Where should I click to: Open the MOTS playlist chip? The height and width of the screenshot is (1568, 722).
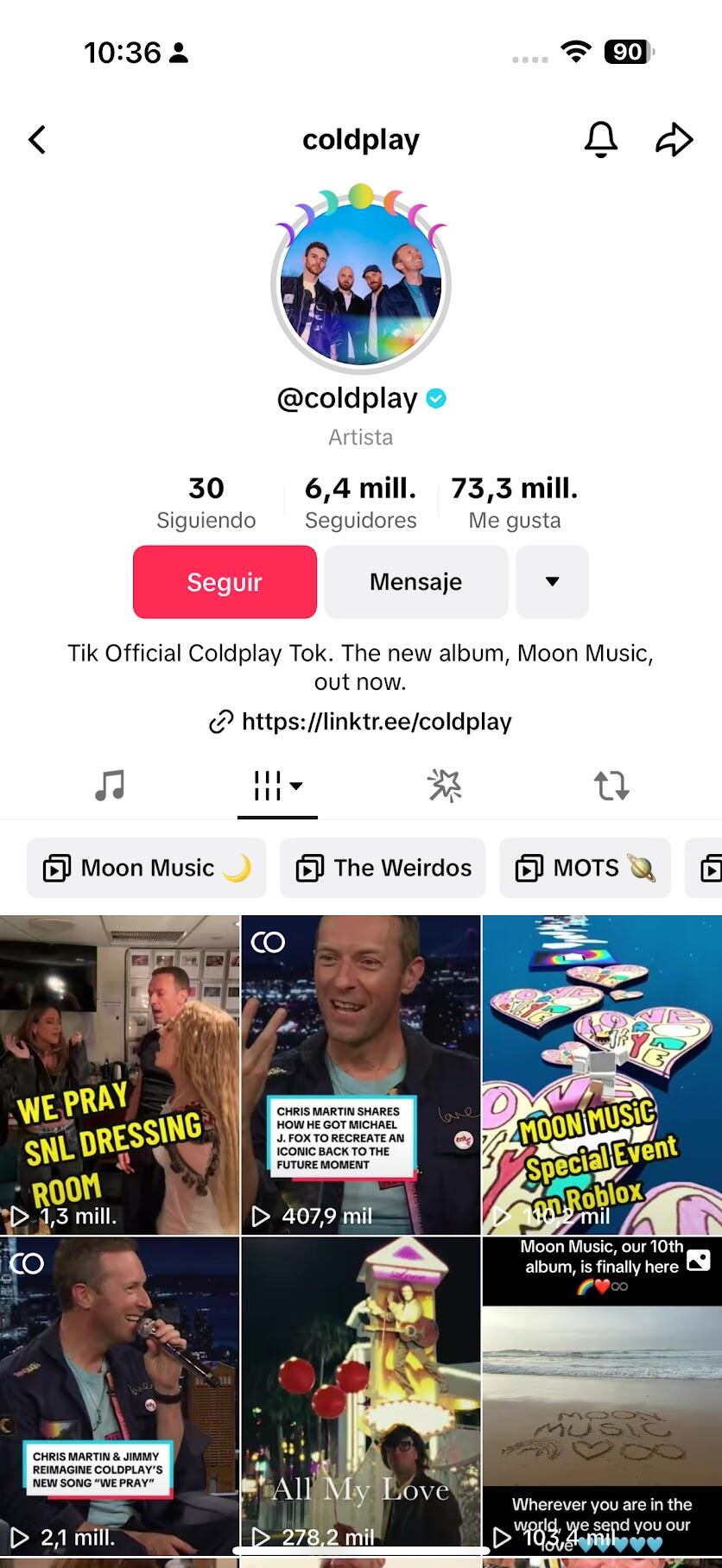pos(585,868)
